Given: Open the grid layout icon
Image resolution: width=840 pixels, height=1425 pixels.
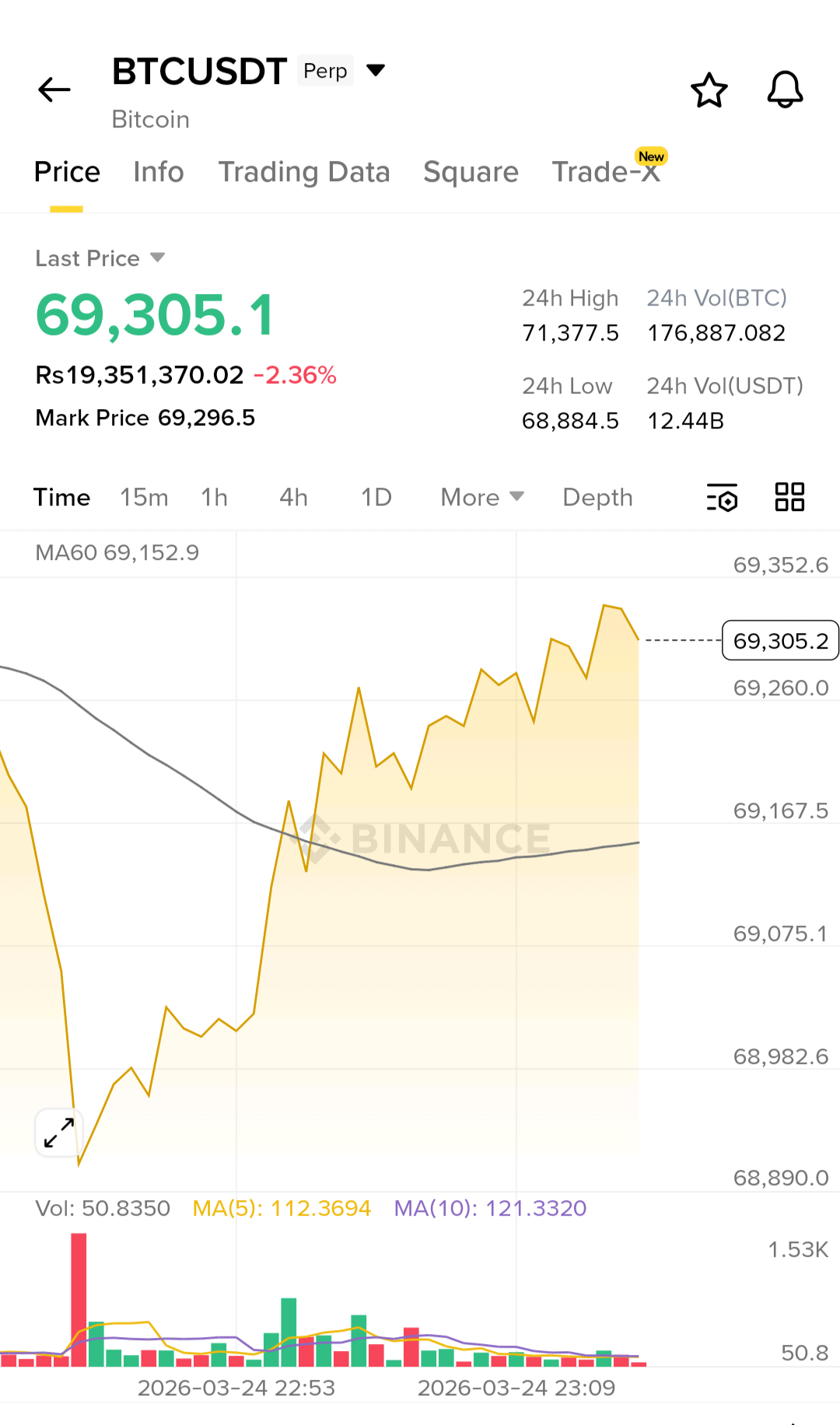Looking at the screenshot, I should tap(789, 497).
